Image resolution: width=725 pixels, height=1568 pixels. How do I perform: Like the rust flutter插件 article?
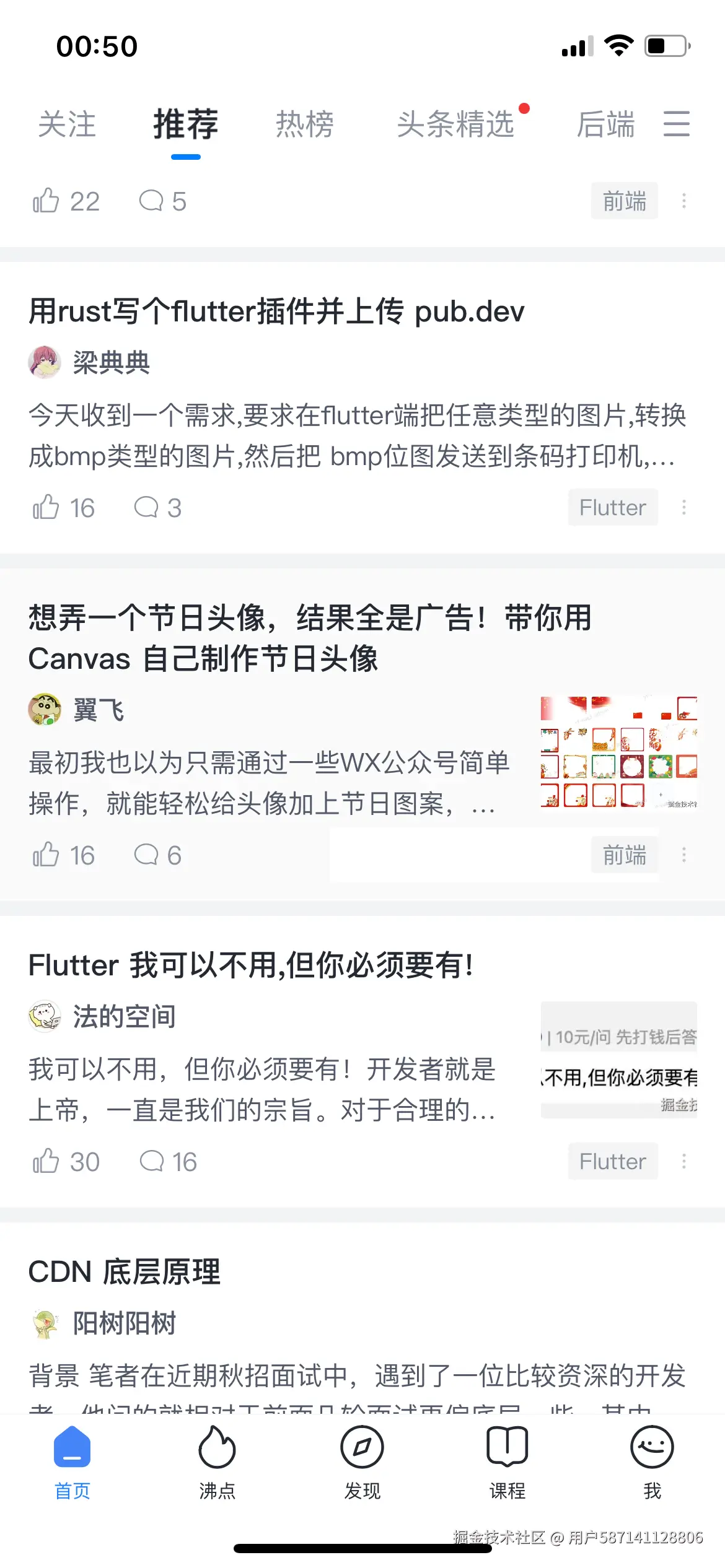46,508
